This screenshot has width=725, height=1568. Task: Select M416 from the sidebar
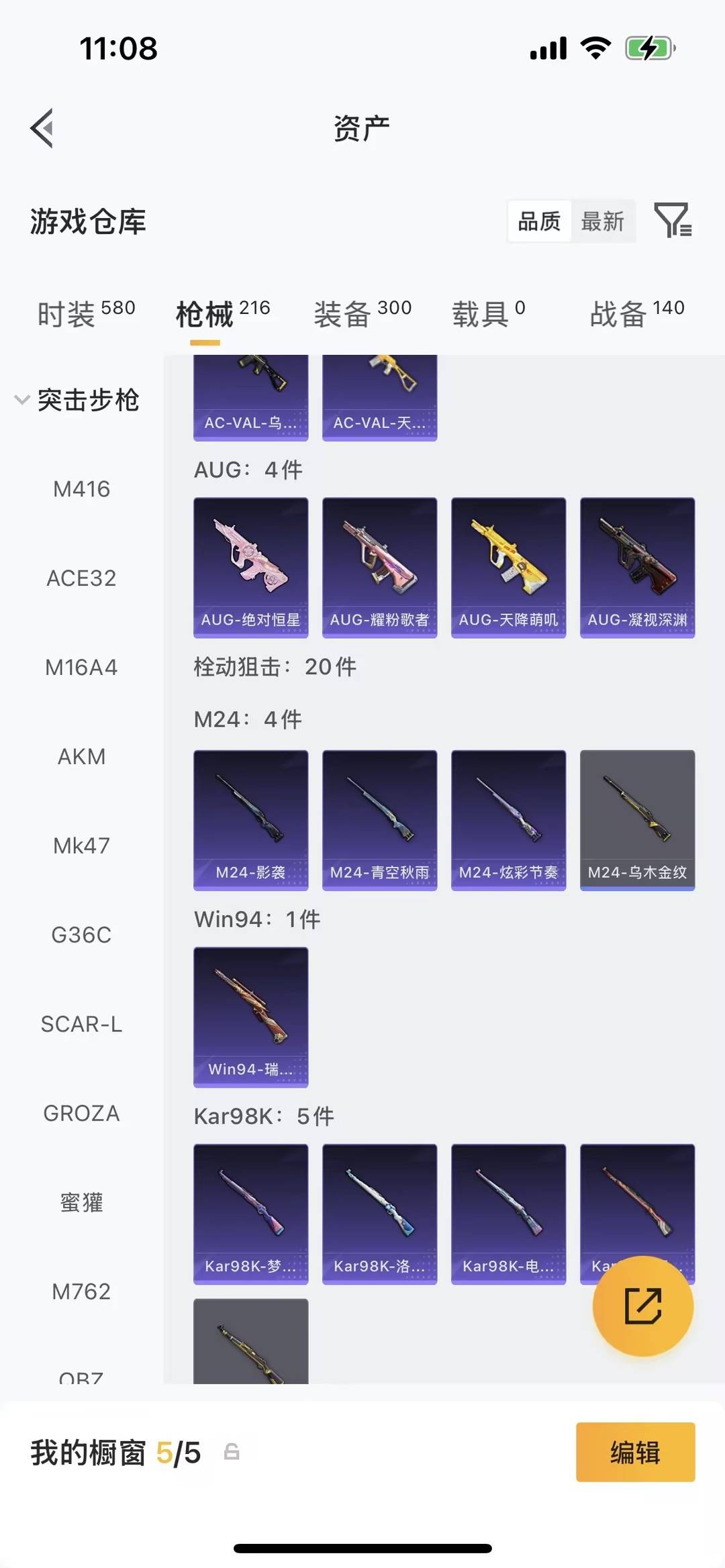coord(82,488)
